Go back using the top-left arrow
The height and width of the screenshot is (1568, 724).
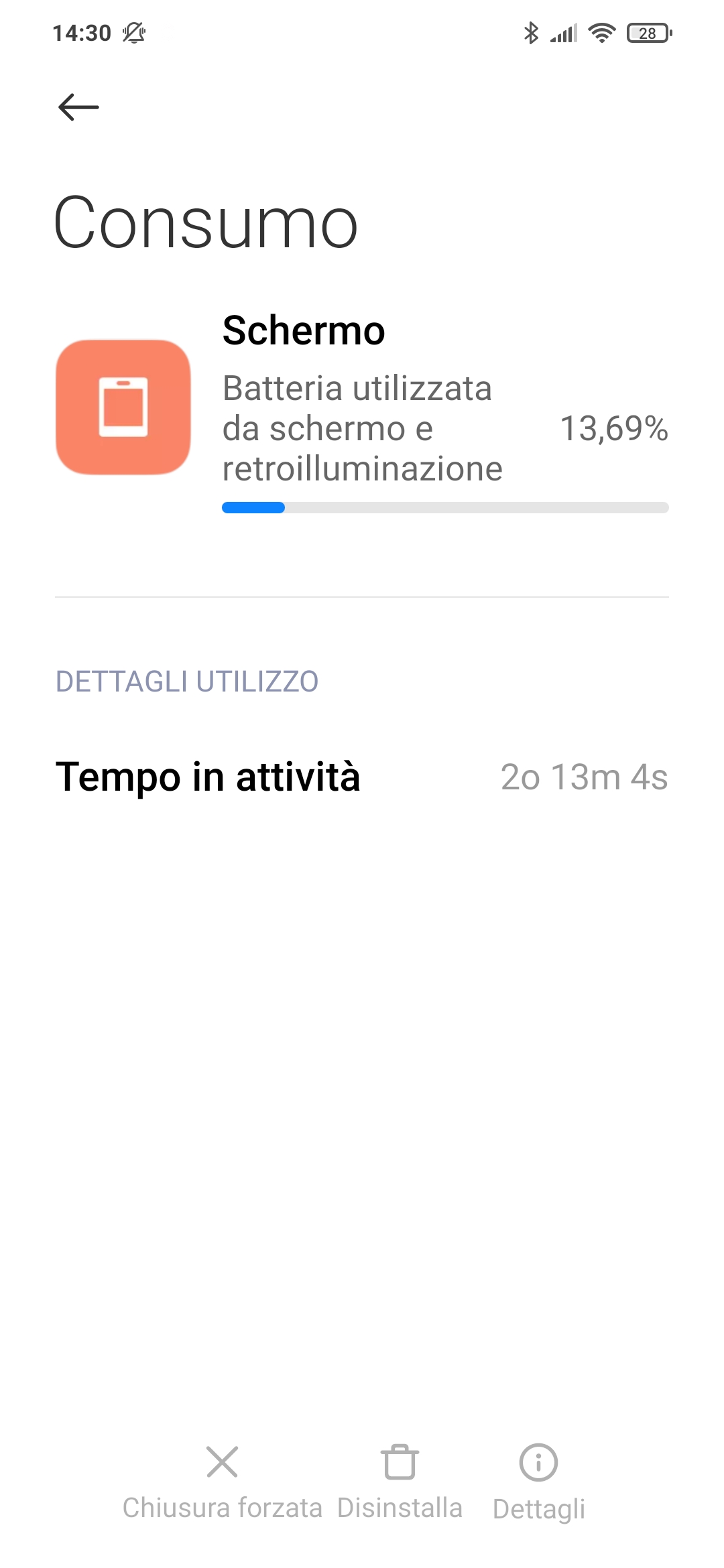click(x=78, y=107)
